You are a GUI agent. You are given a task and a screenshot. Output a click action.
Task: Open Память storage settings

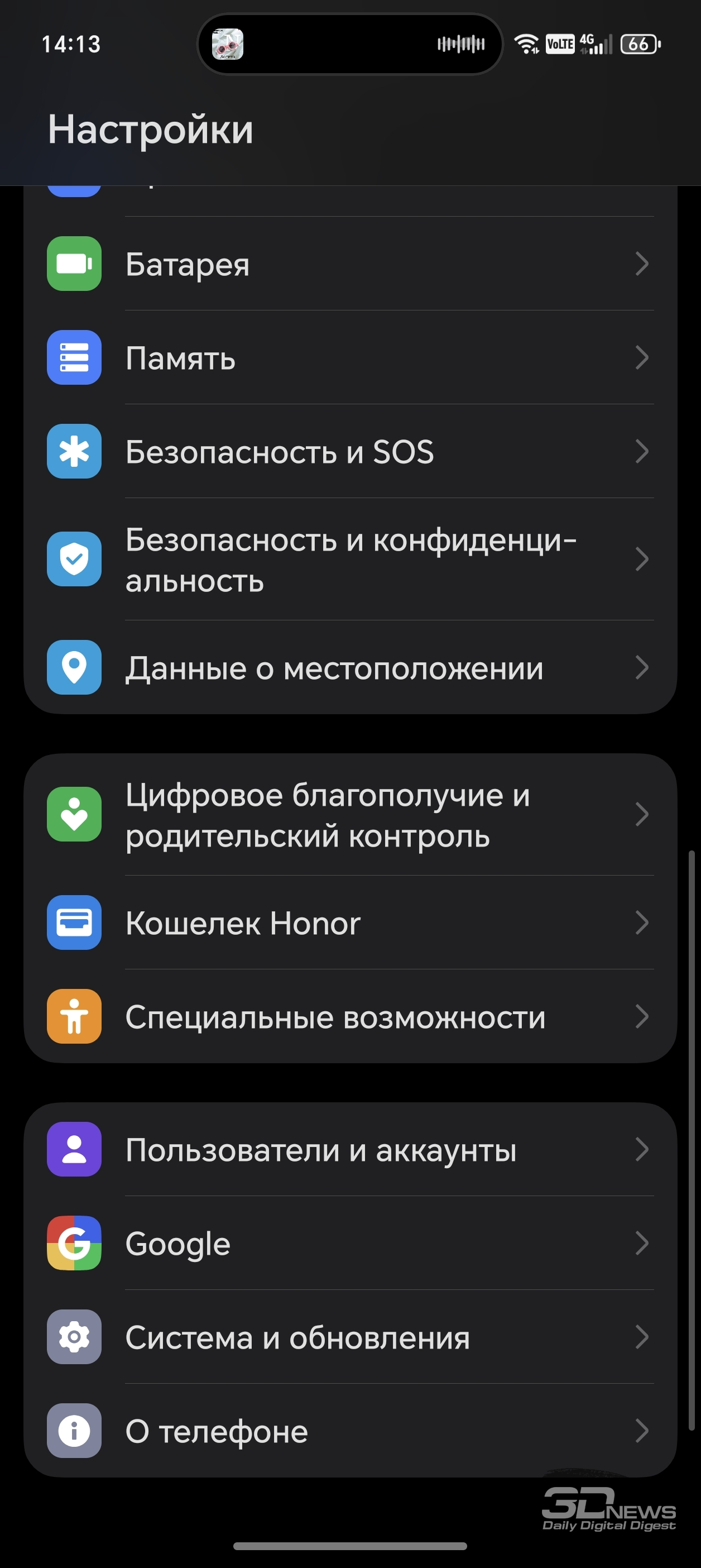coord(350,357)
